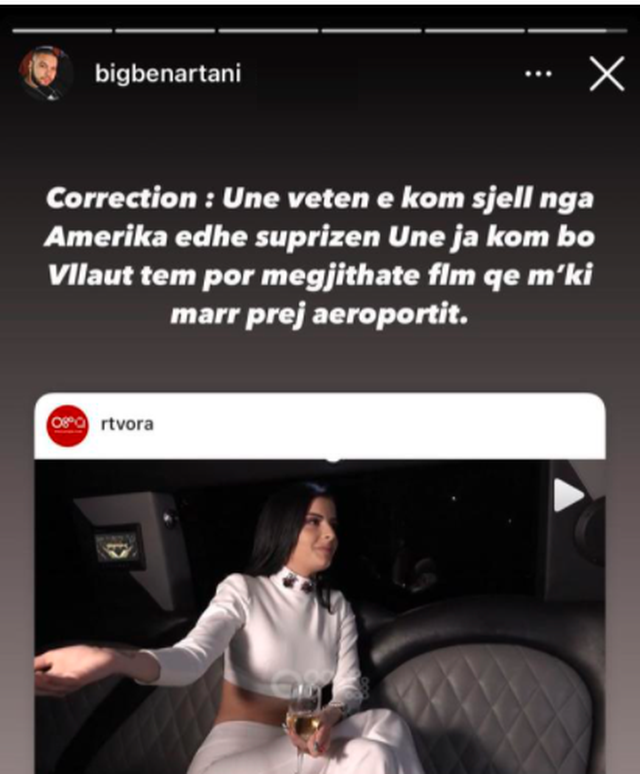This screenshot has width=640, height=774.
Task: Open the three-dot story options menu
Action: [x=538, y=75]
